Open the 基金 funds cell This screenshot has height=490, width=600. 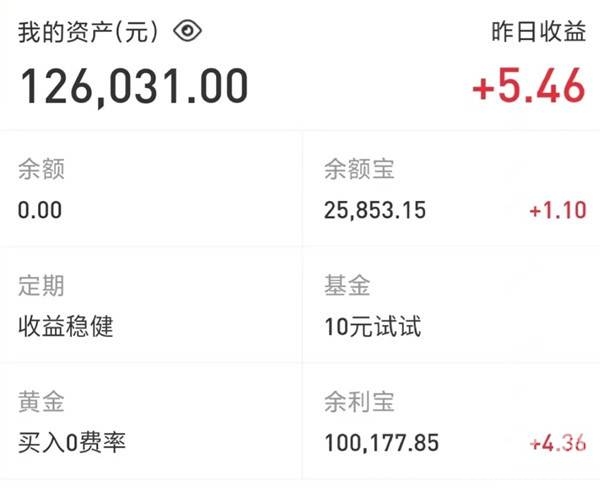(451, 305)
